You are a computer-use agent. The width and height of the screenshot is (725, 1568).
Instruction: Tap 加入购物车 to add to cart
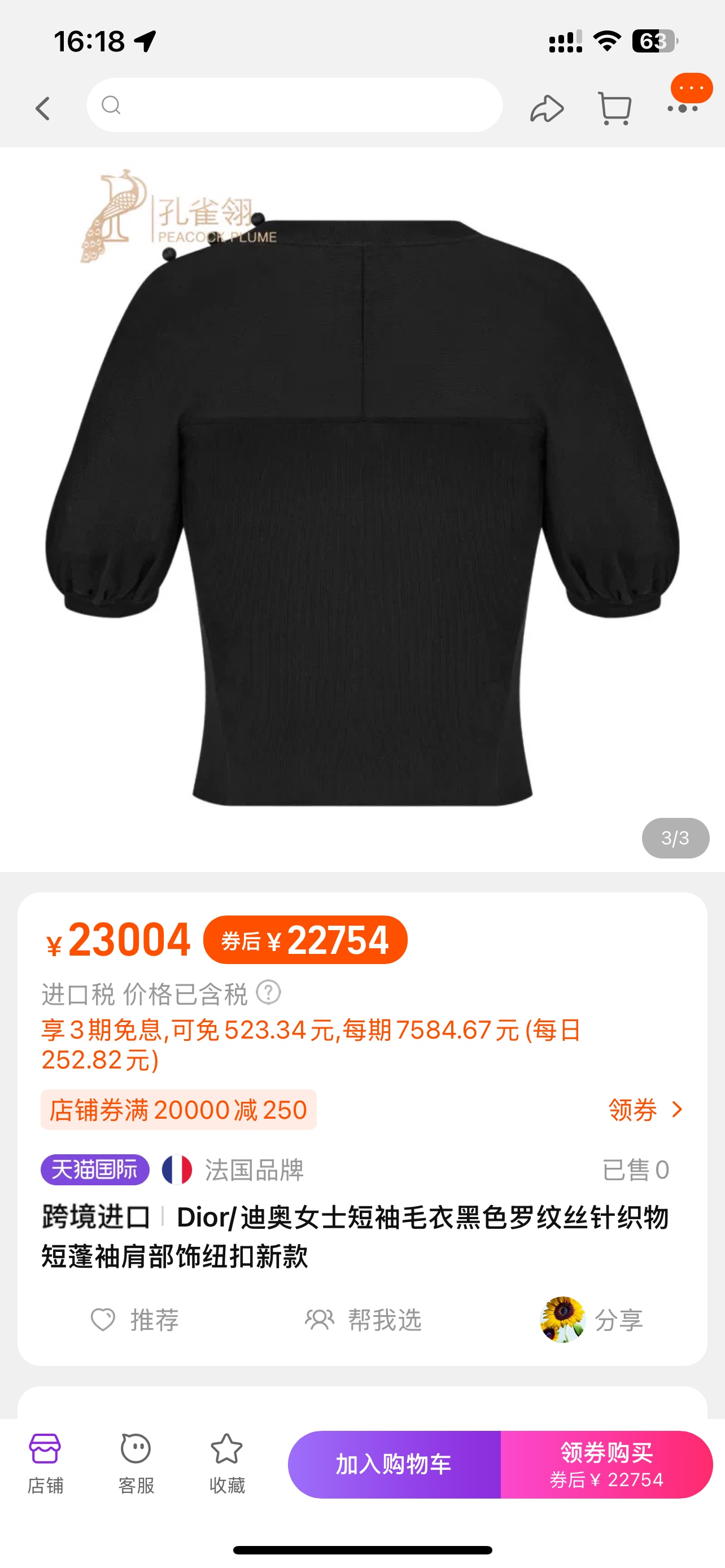pyautogui.click(x=394, y=1464)
